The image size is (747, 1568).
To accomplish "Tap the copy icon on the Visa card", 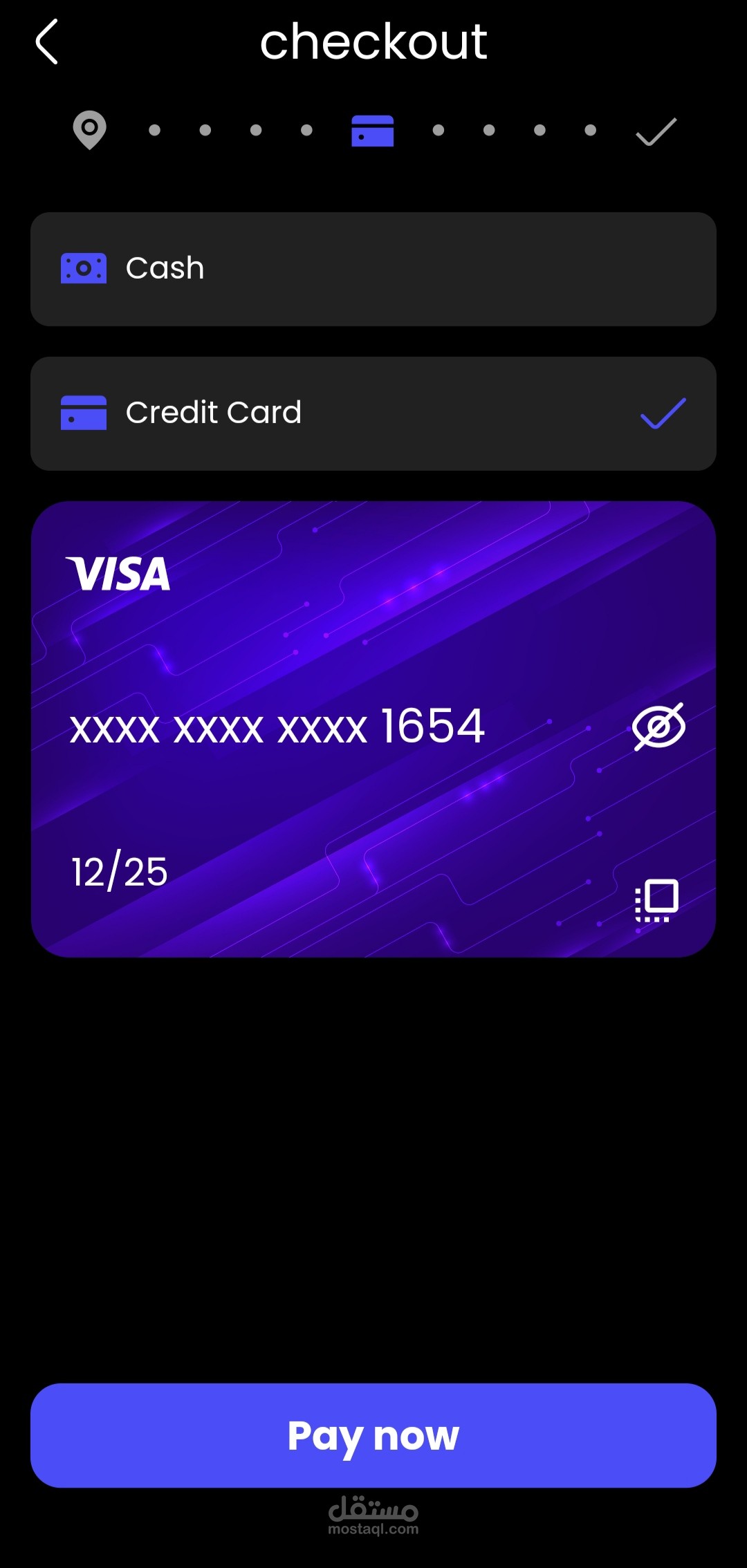I will [656, 901].
